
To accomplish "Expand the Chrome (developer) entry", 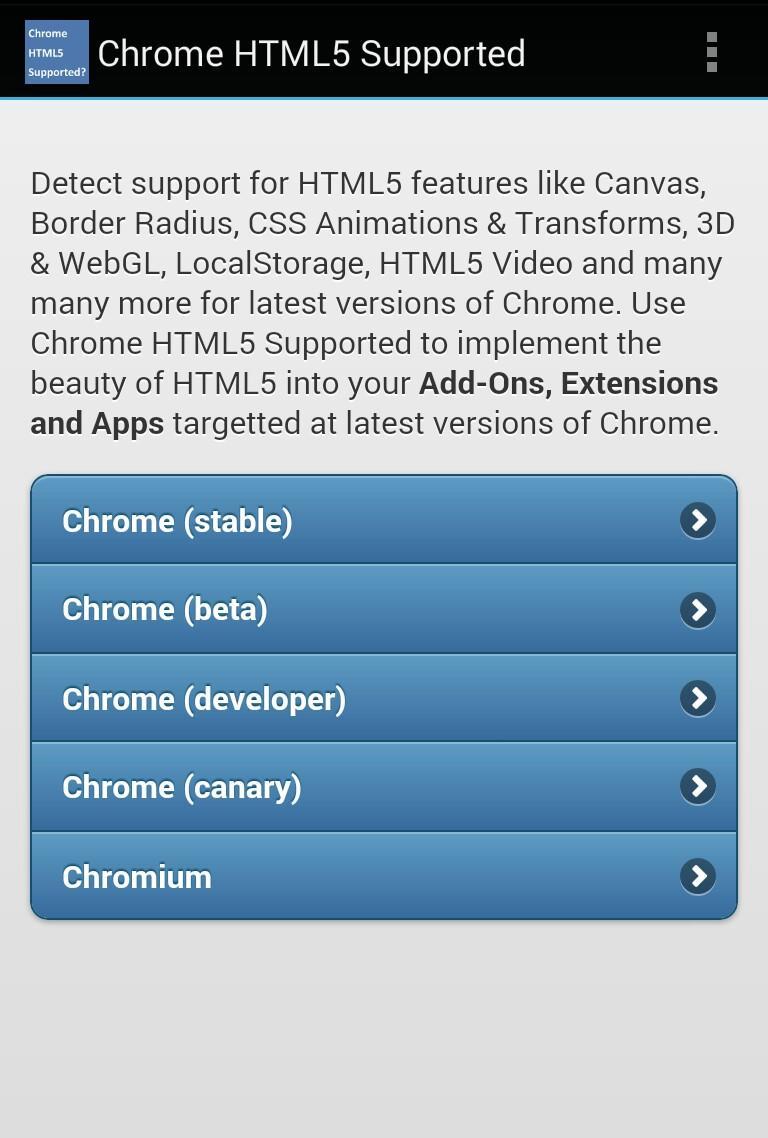I will tap(383, 698).
